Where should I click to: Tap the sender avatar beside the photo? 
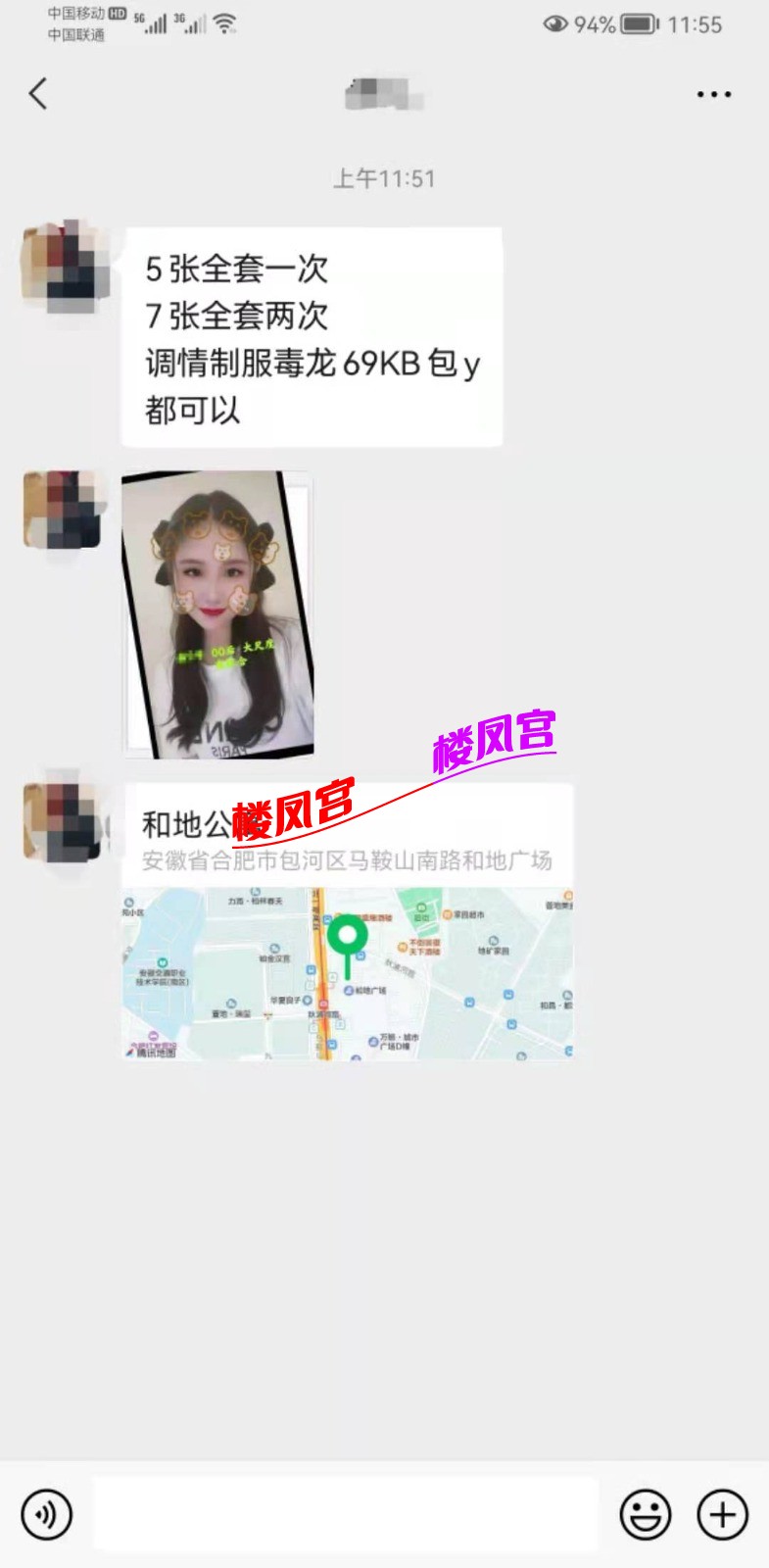click(x=63, y=509)
